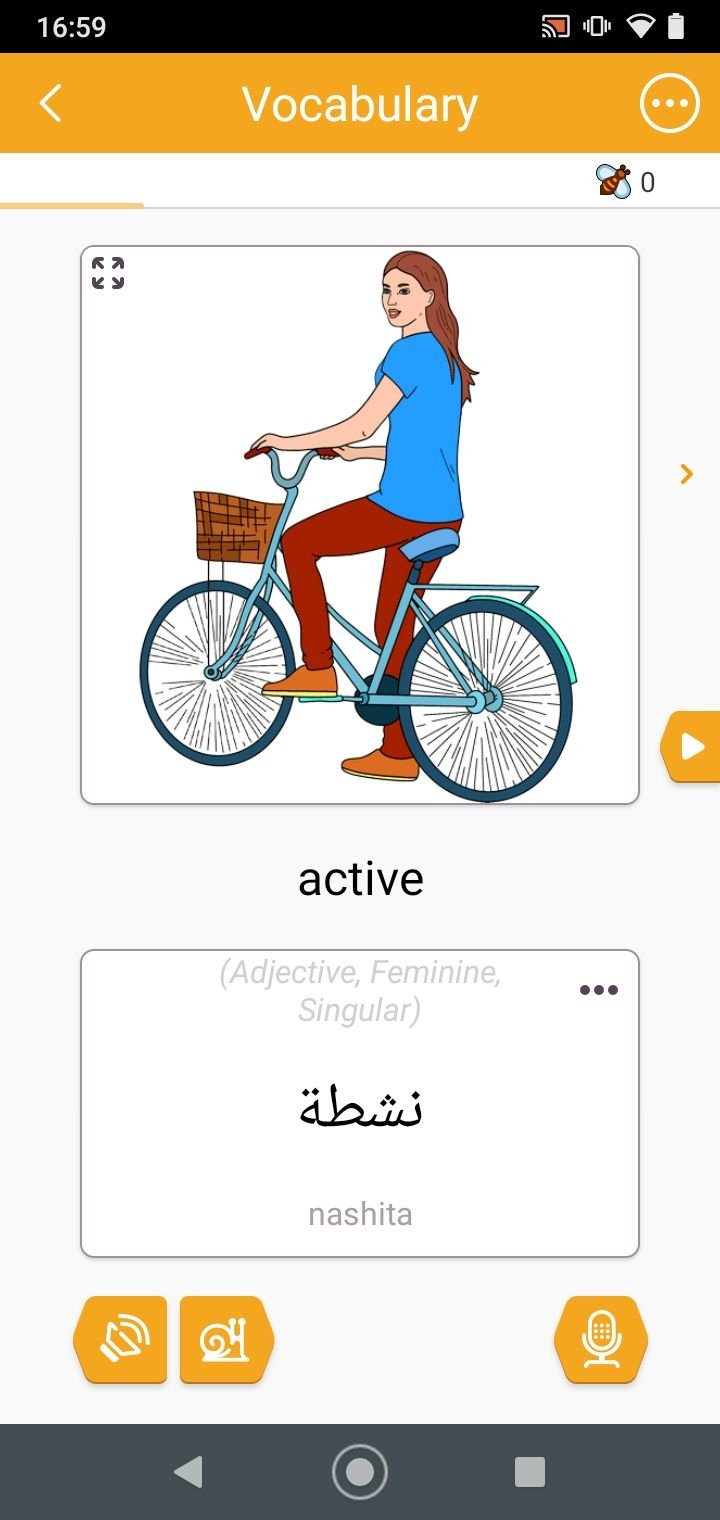Record your pronunciation with the microphone
This screenshot has width=720, height=1520.
[601, 1340]
